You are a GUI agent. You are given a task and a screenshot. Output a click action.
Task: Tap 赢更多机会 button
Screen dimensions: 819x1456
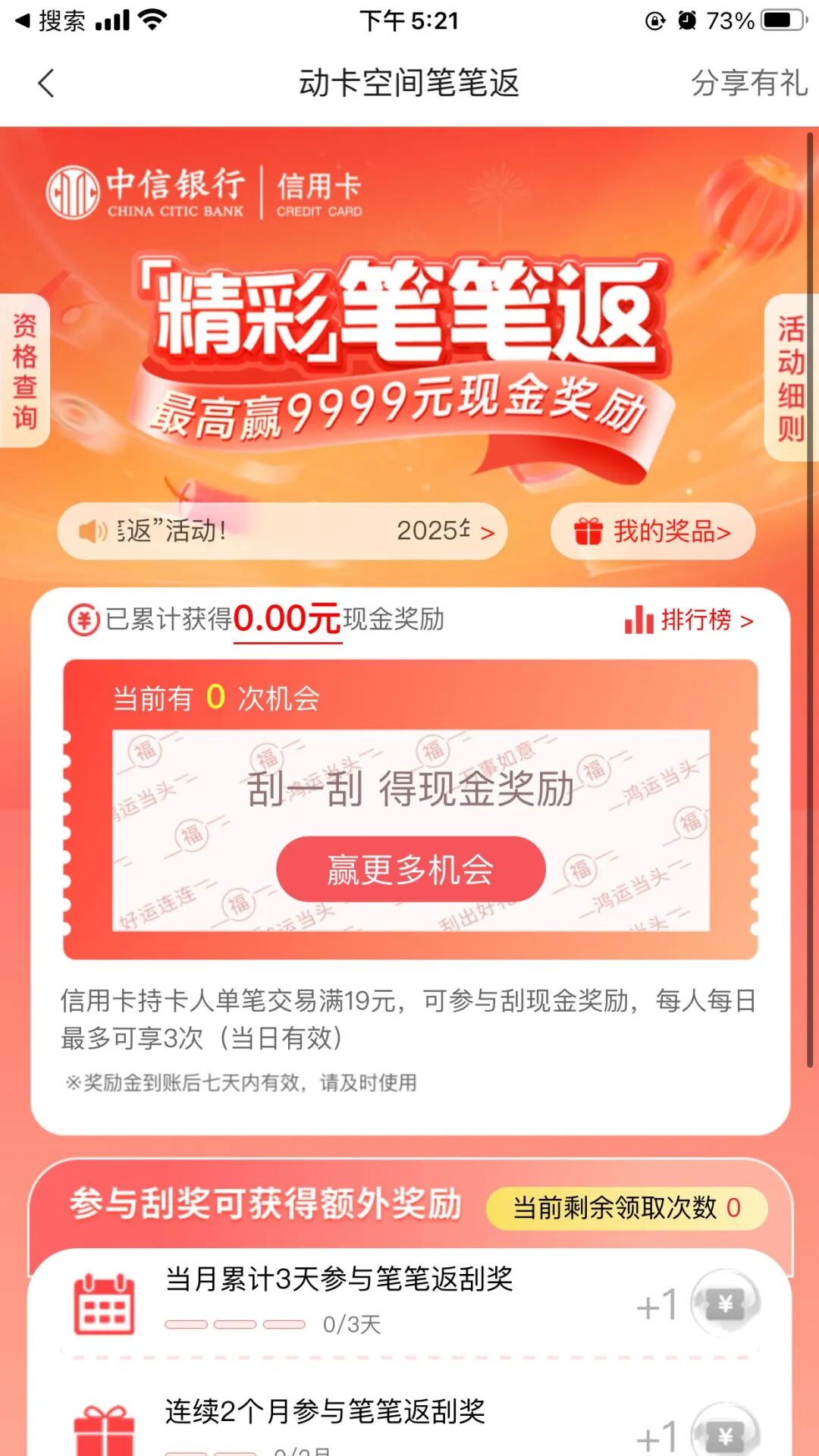(410, 869)
